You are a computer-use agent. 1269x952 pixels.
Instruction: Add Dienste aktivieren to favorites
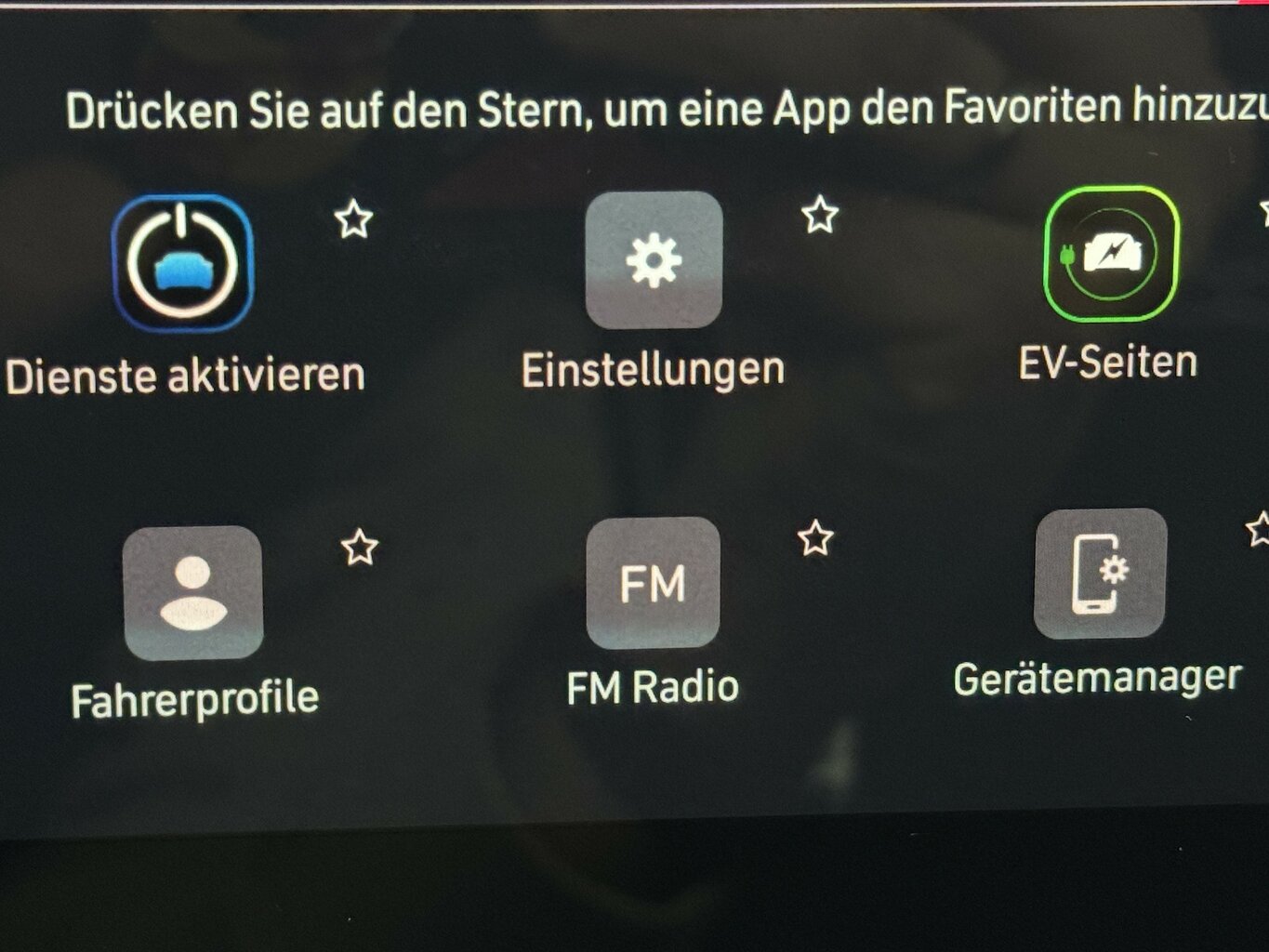(x=353, y=220)
